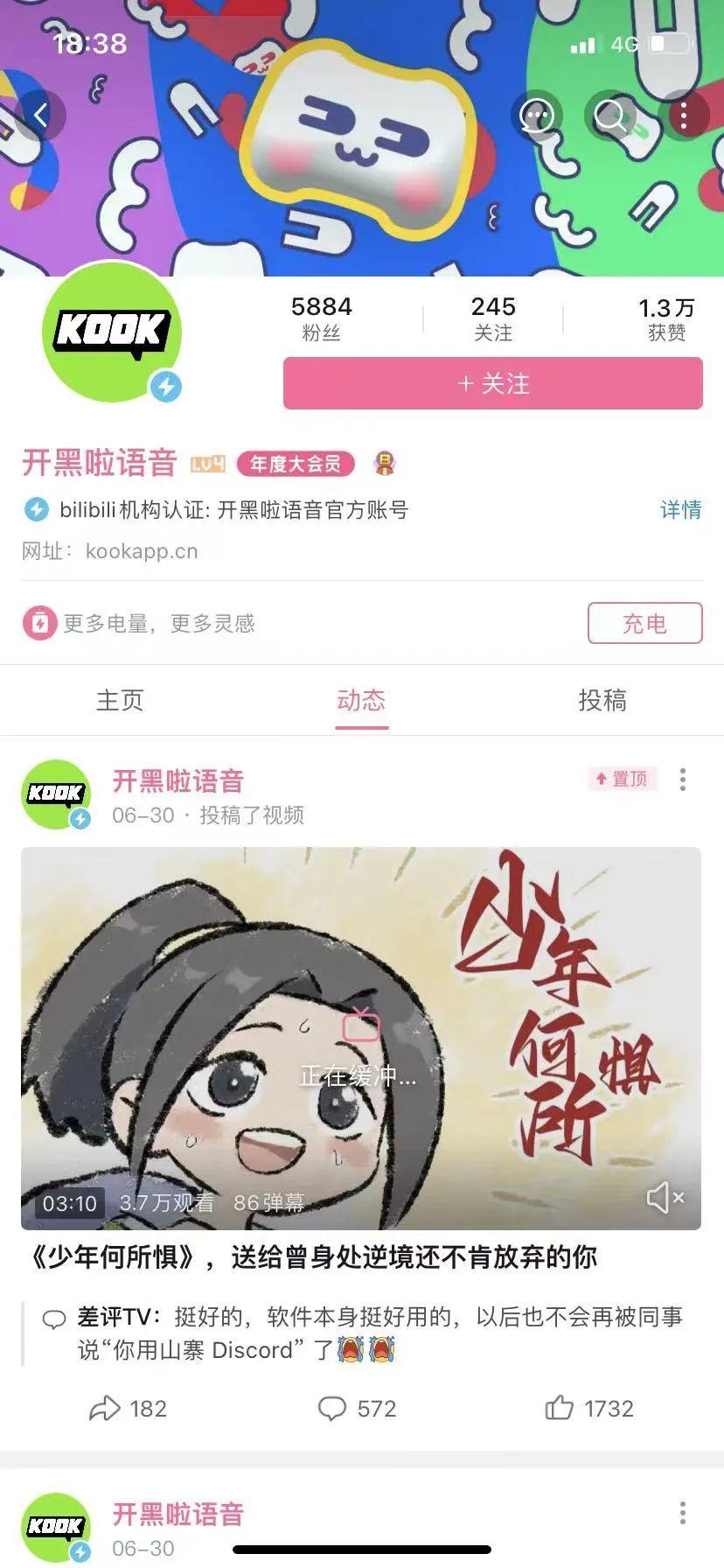Viewport: 724px width, 1568px height.
Task: Tap the comment bubble icon showing 572
Action: tap(334, 1409)
